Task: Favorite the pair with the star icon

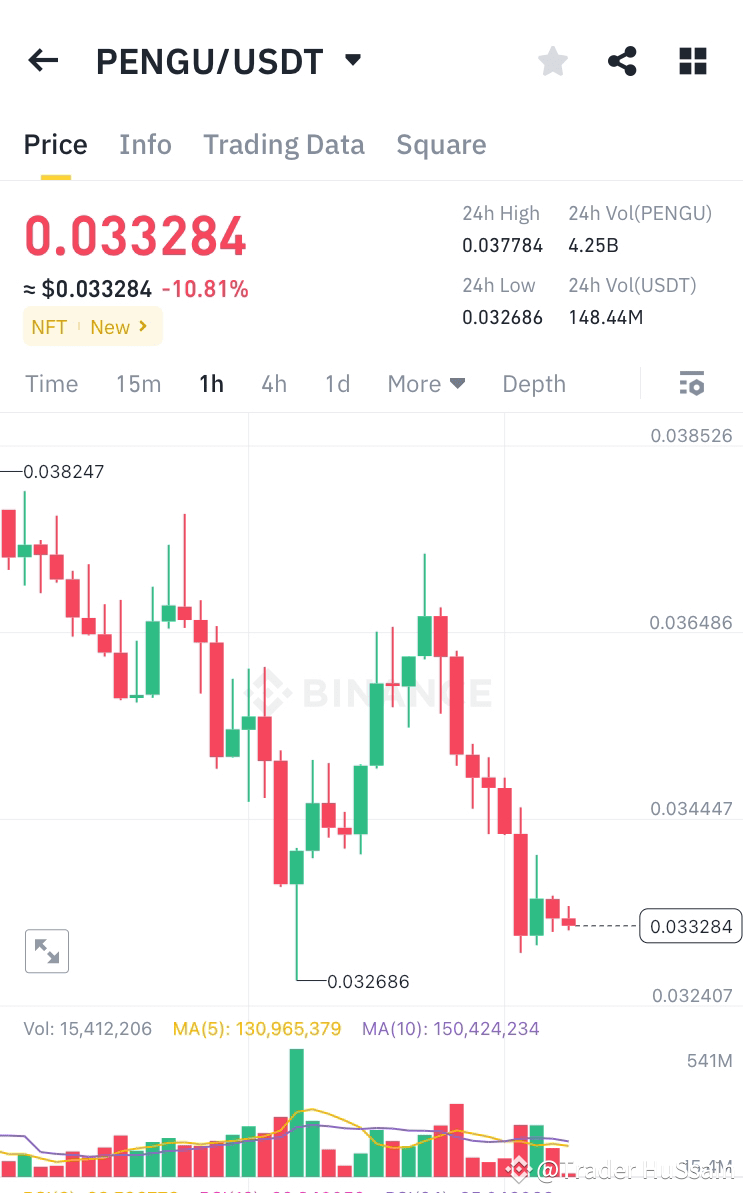Action: point(553,60)
